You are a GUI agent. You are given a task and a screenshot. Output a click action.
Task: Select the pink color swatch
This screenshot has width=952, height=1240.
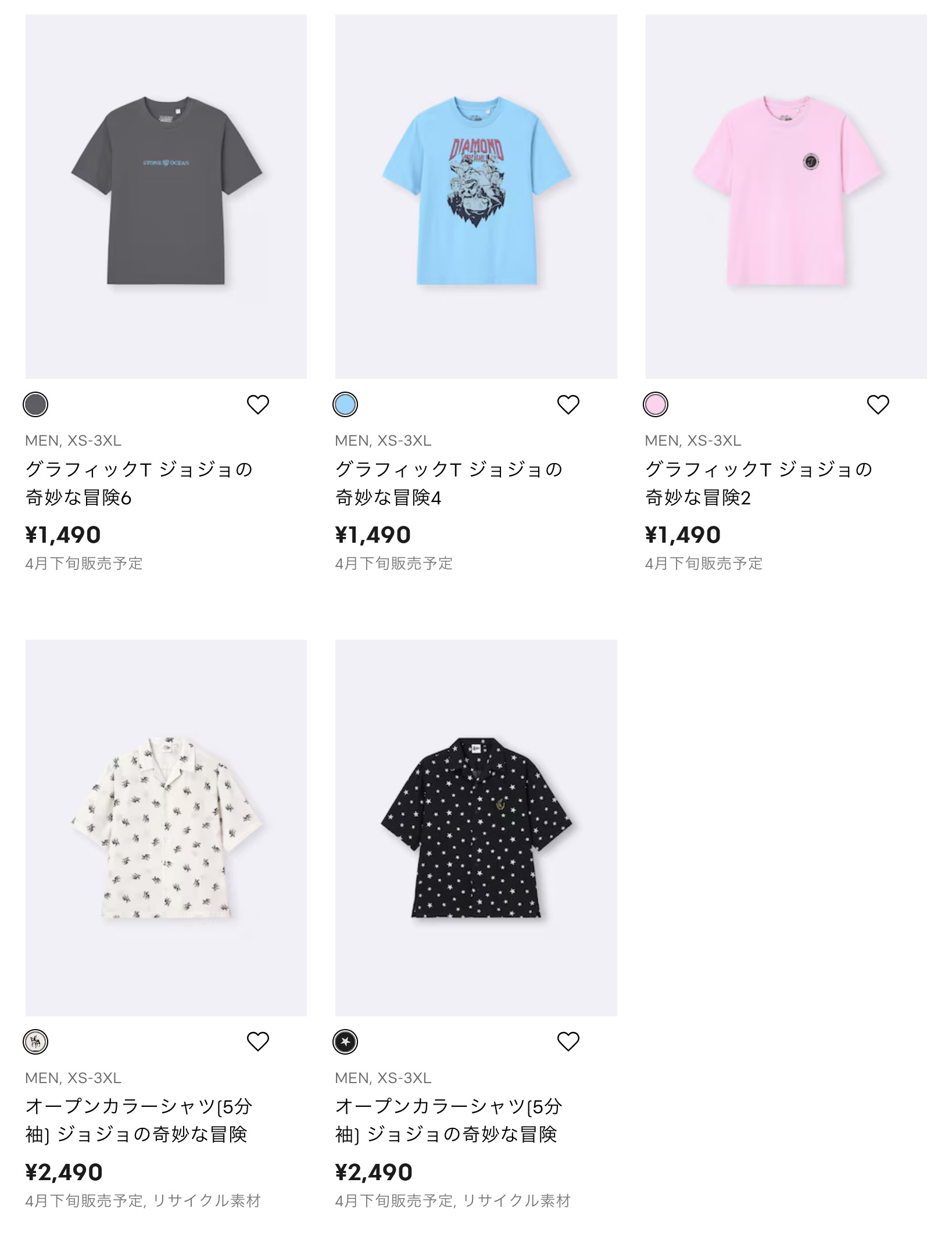(656, 404)
